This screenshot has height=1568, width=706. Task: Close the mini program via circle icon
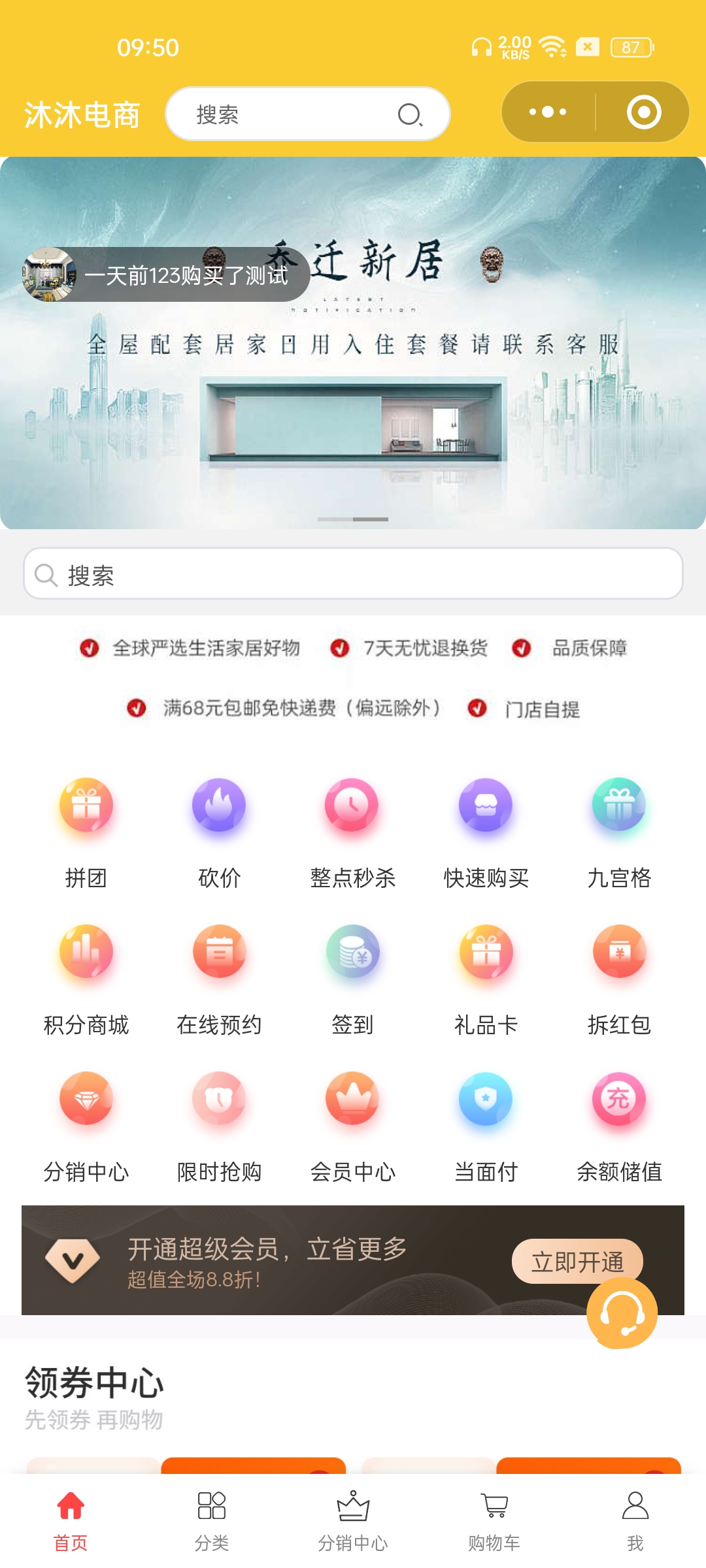643,112
